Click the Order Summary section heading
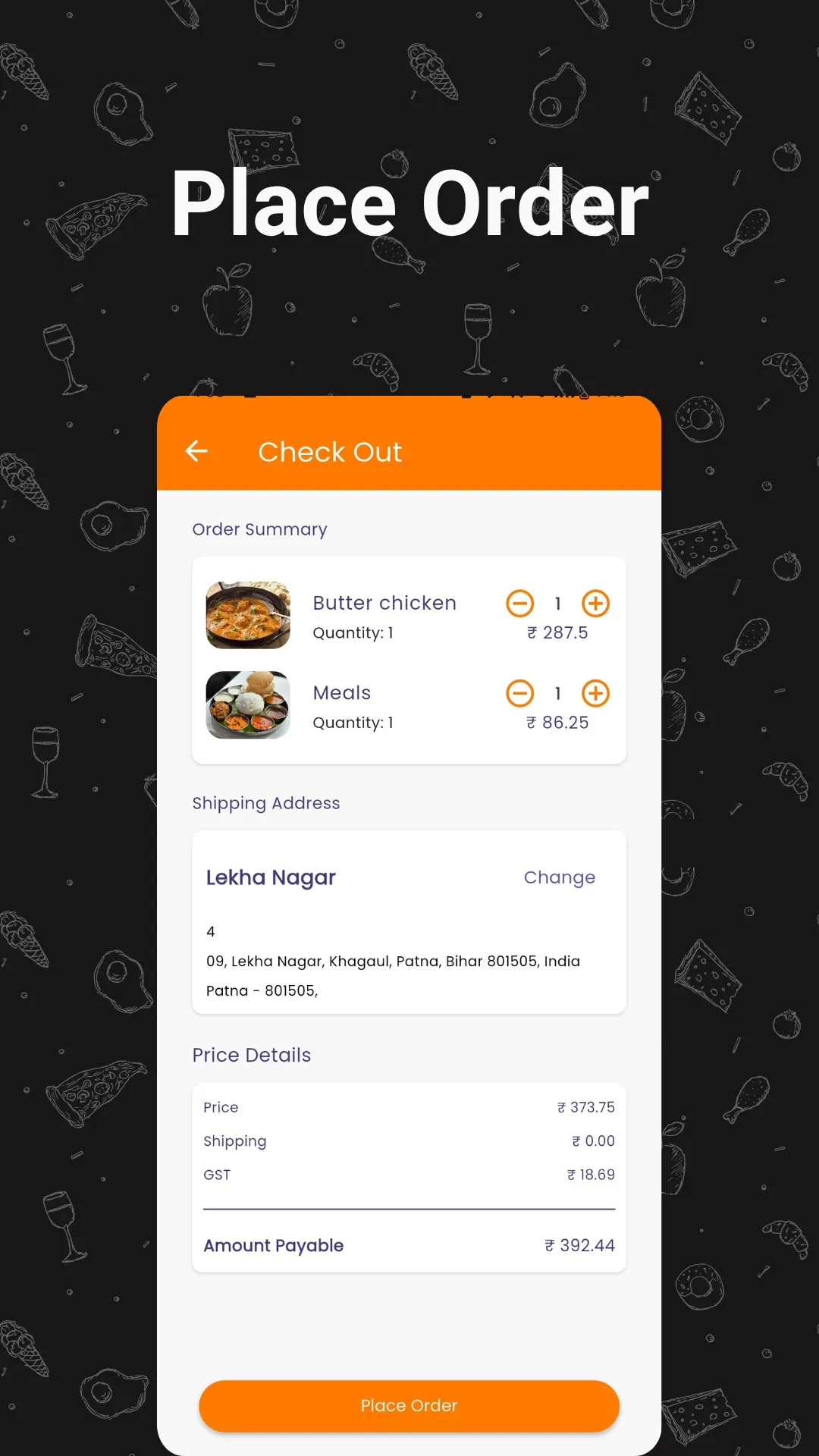The width and height of the screenshot is (819, 1456). pos(259,529)
